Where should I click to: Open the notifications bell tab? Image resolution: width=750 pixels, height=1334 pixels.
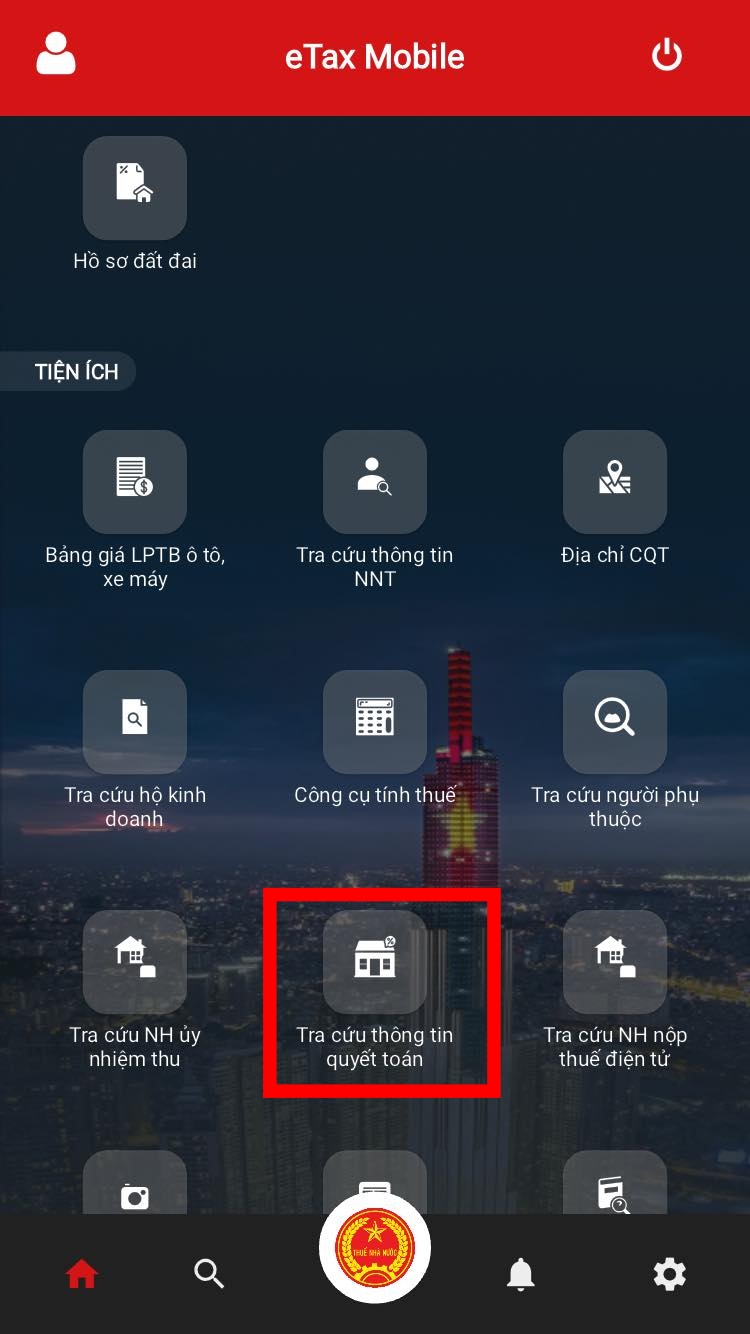click(x=521, y=1274)
